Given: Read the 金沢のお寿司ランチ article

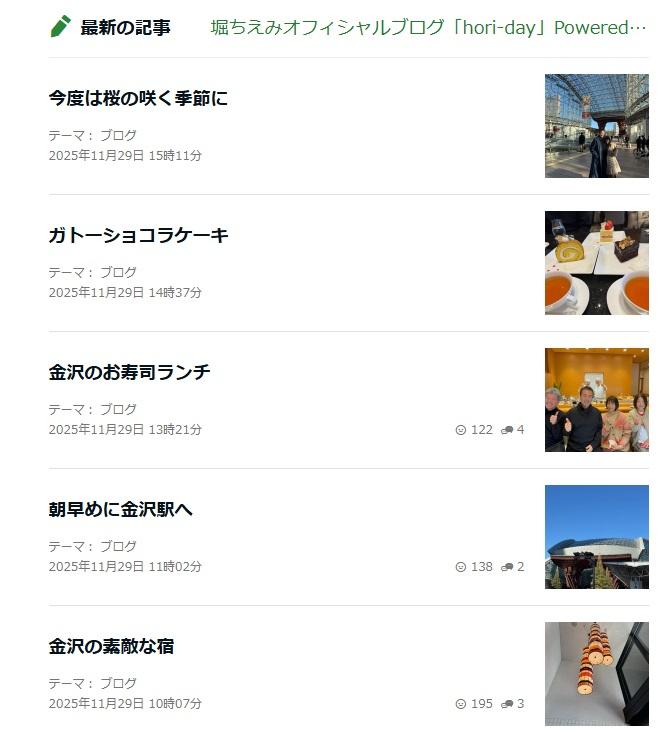Looking at the screenshot, I should tap(130, 372).
